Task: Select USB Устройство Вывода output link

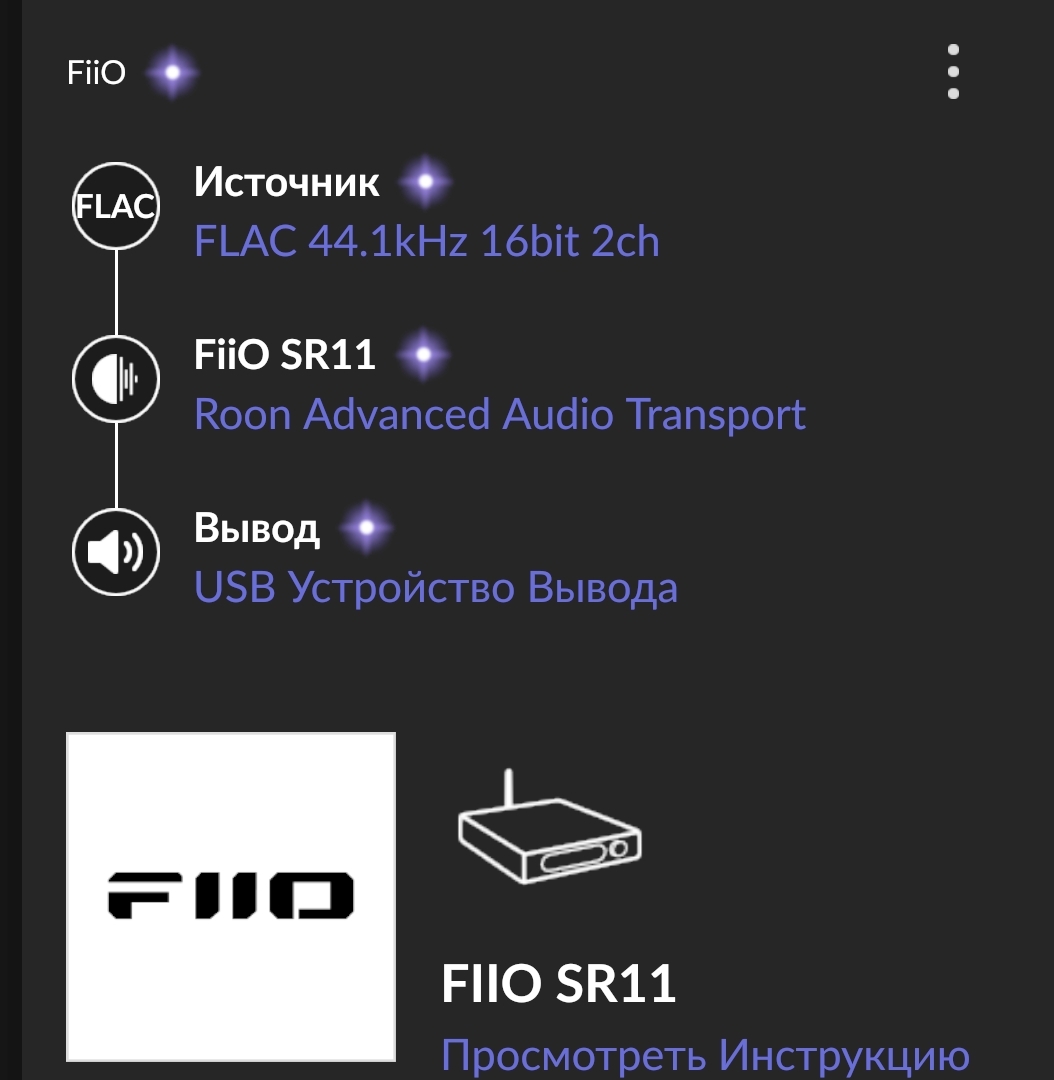Action: click(x=435, y=587)
